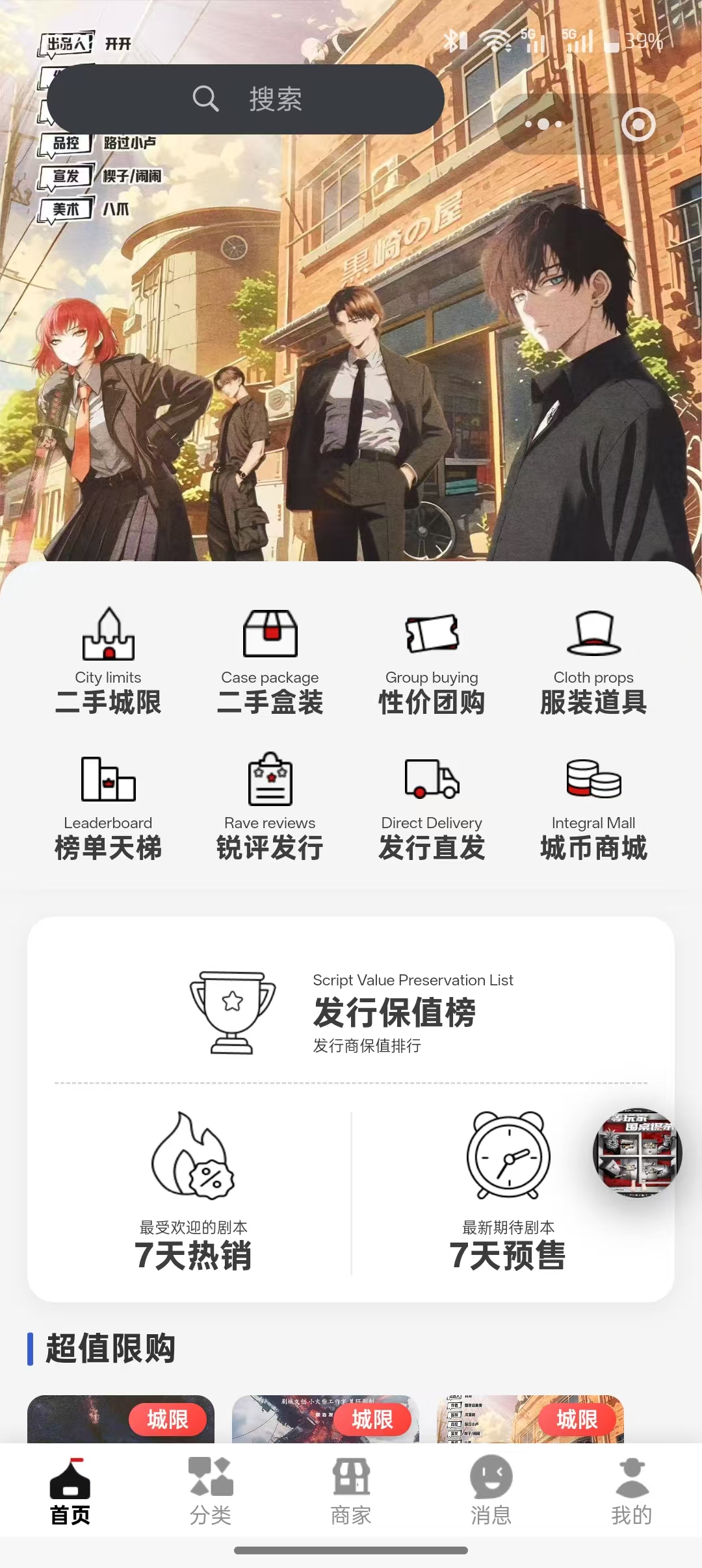Open 性价团购 Group buying
Screen dimensions: 702x1568
(x=432, y=661)
